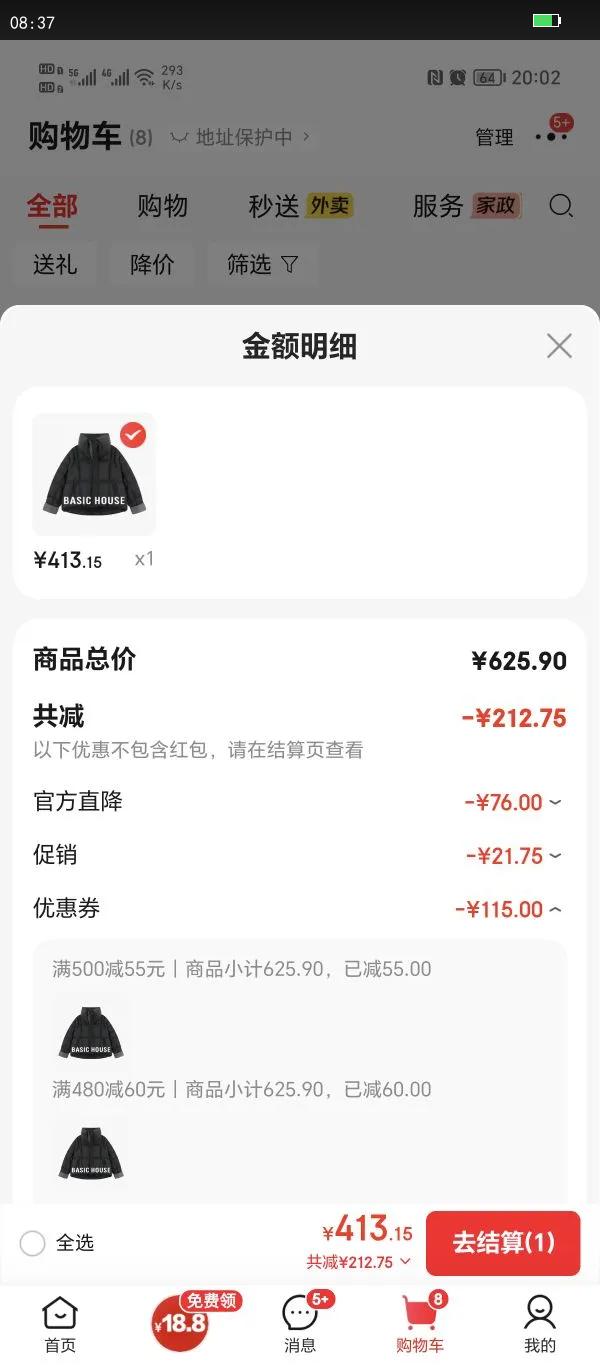Toggle the 全选 select-all radio
The image size is (600, 1366).
tap(33, 1243)
